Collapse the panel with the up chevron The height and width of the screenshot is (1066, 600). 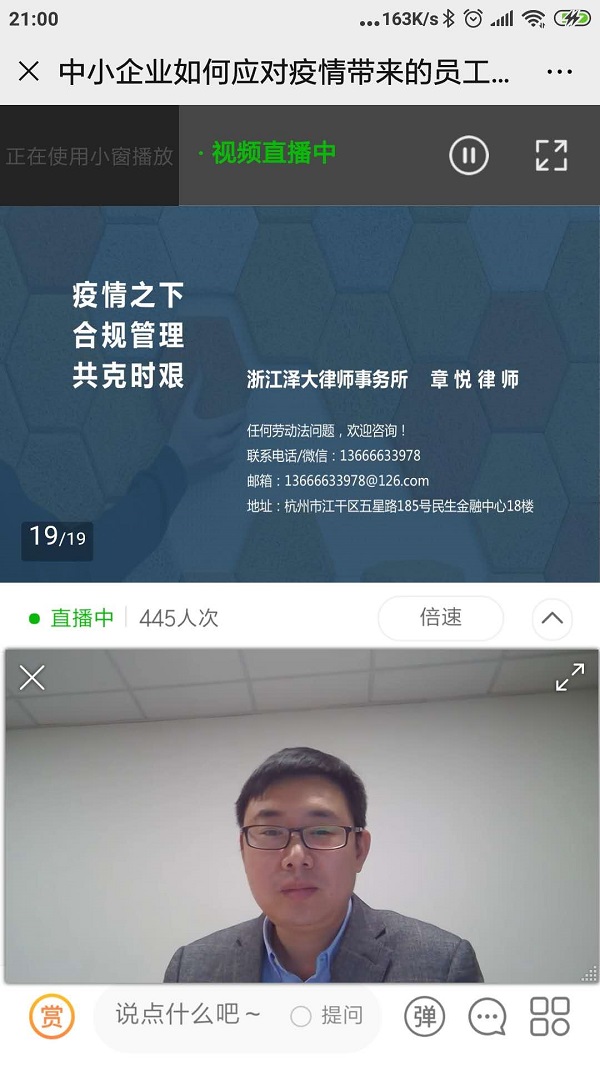click(x=552, y=618)
